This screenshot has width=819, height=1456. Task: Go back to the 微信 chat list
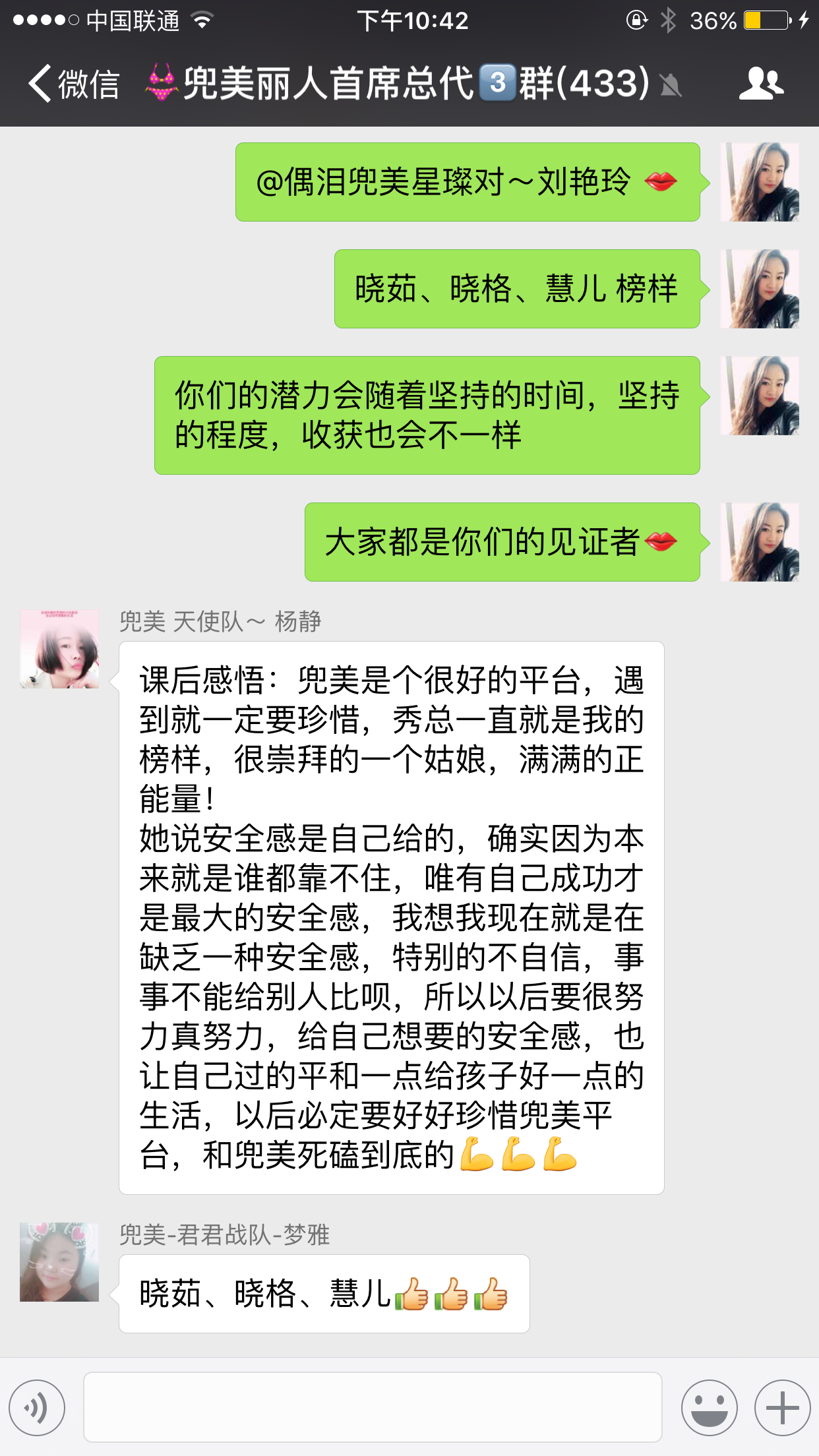point(73,84)
